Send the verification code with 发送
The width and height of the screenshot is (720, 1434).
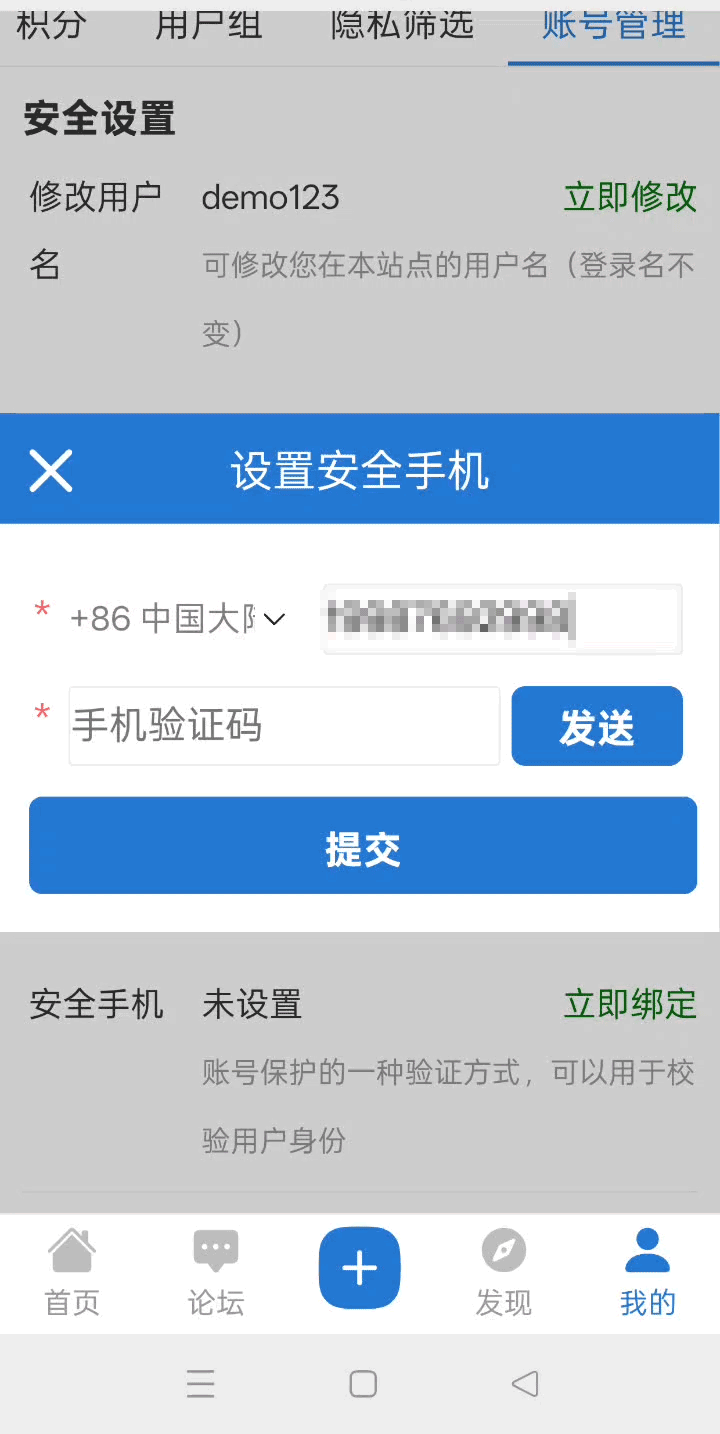coord(597,726)
